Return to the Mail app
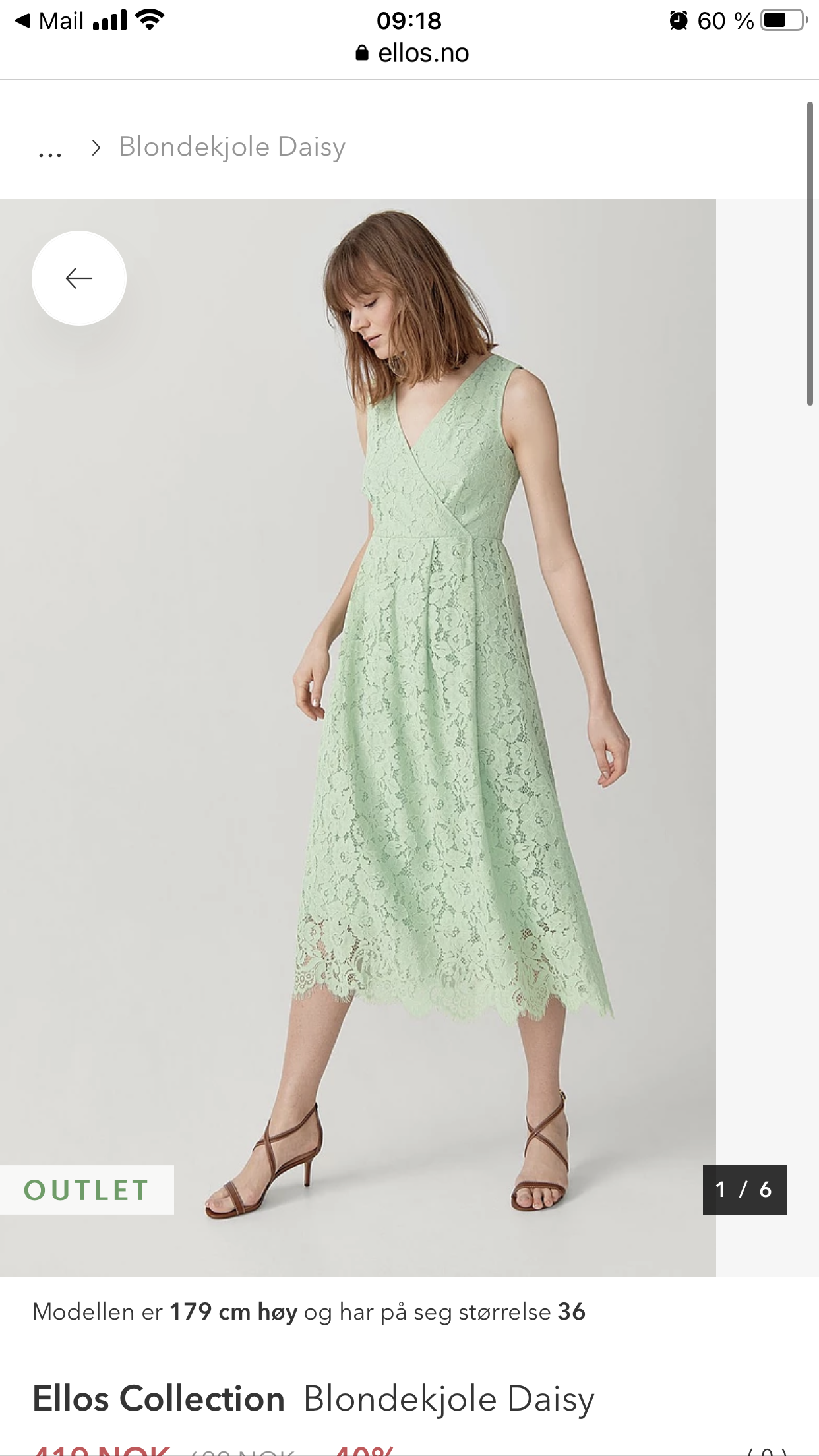 coord(49,20)
